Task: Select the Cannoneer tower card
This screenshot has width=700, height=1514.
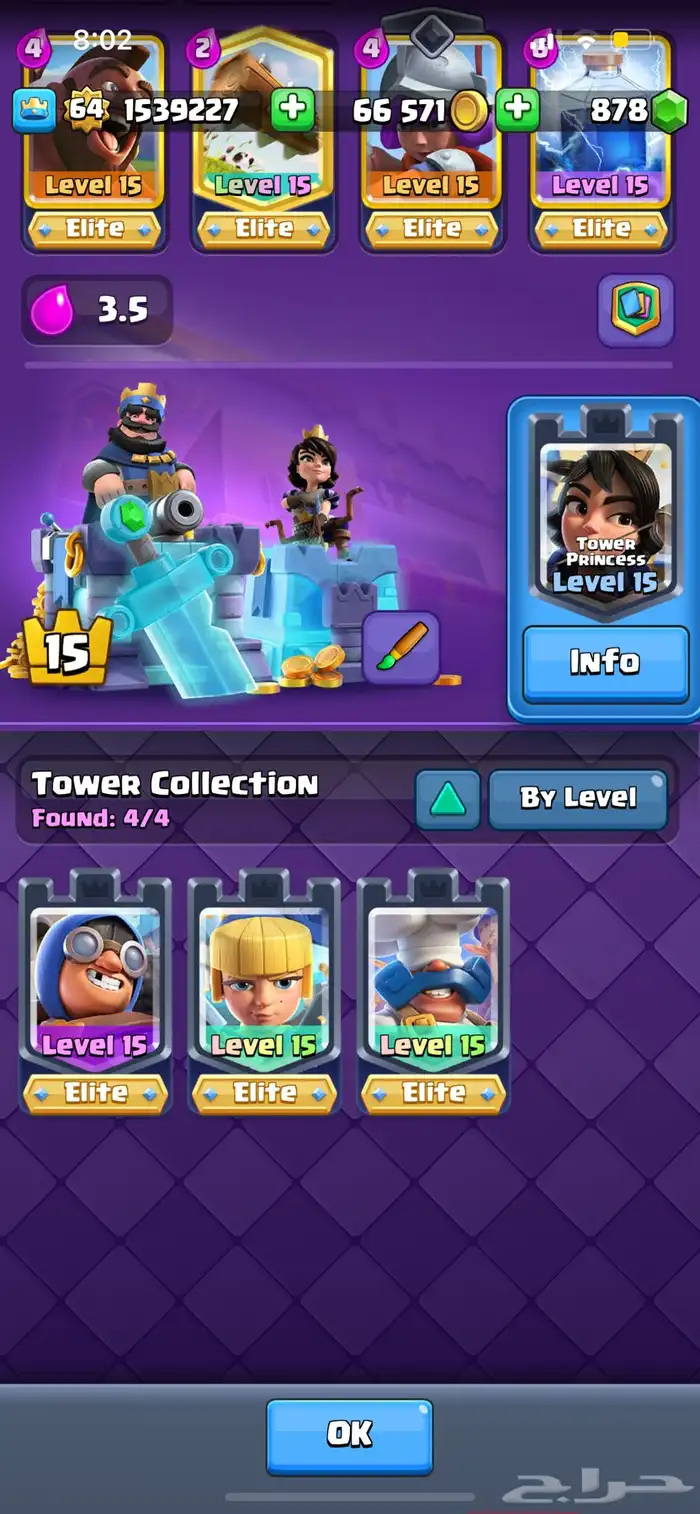Action: pos(95,990)
